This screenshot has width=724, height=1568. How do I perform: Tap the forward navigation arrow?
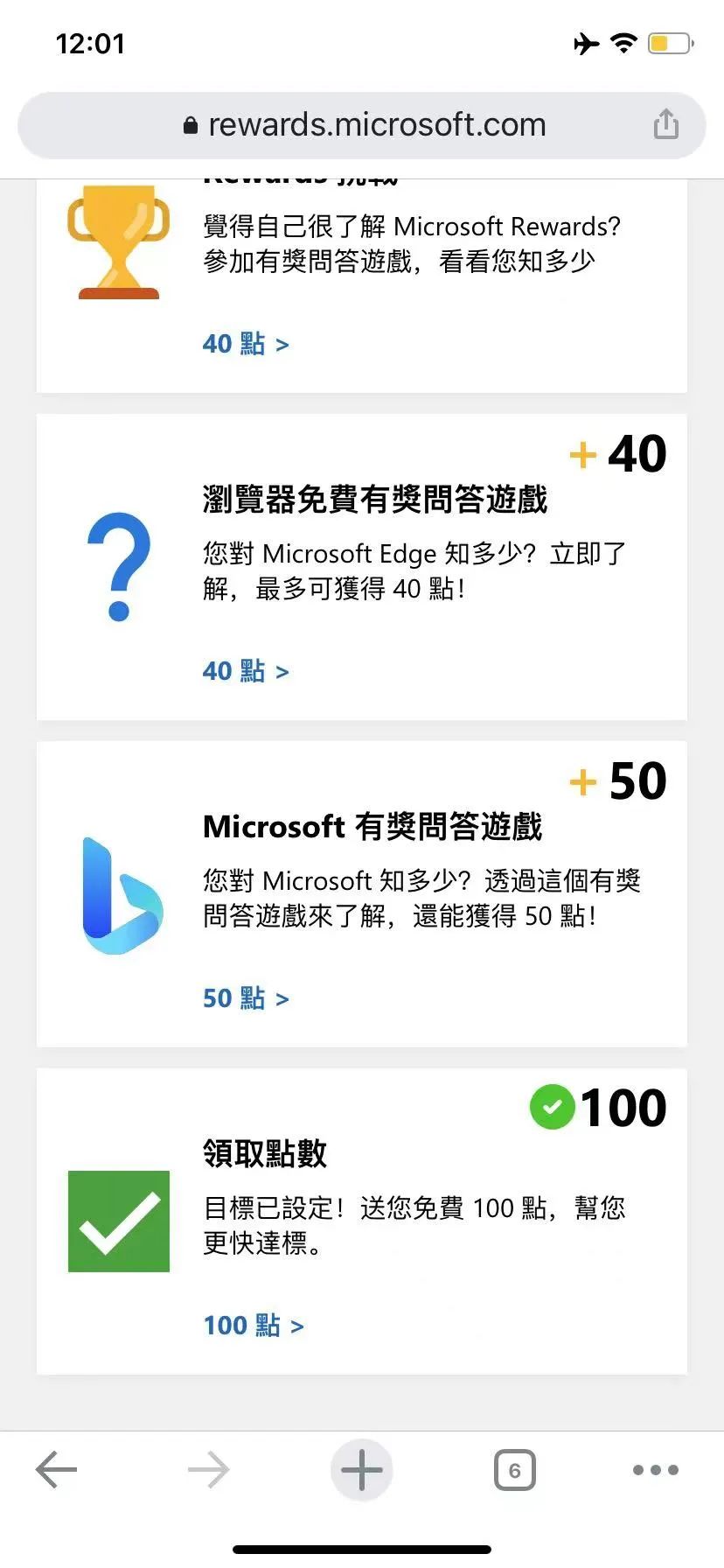(x=208, y=1470)
